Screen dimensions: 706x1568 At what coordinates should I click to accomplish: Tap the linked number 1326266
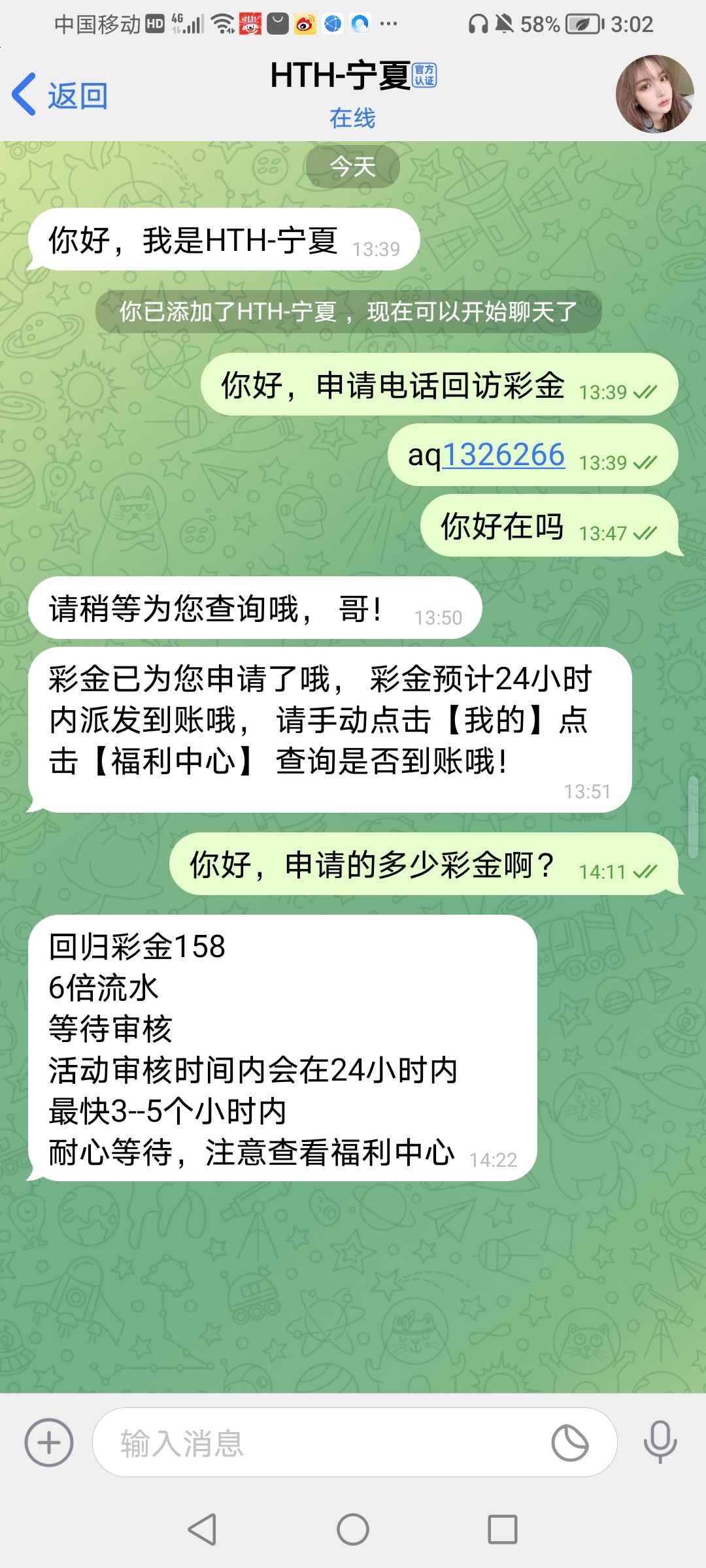pyautogui.click(x=503, y=455)
